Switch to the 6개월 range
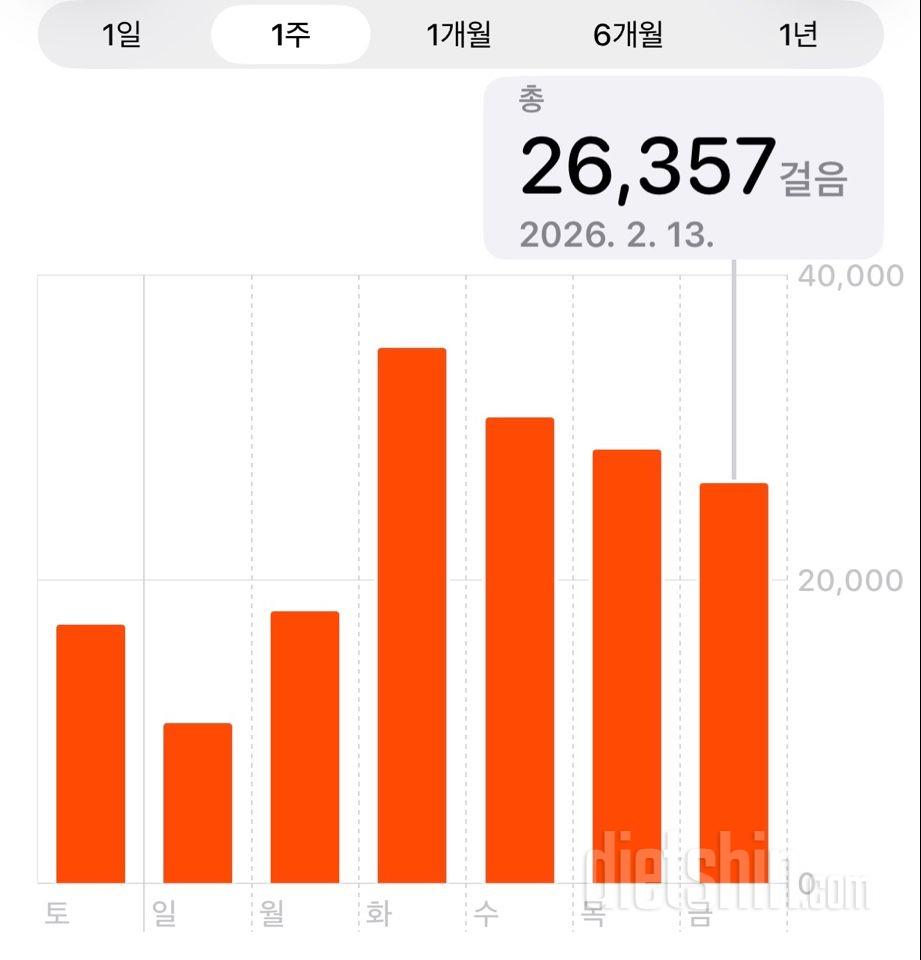 tap(628, 35)
